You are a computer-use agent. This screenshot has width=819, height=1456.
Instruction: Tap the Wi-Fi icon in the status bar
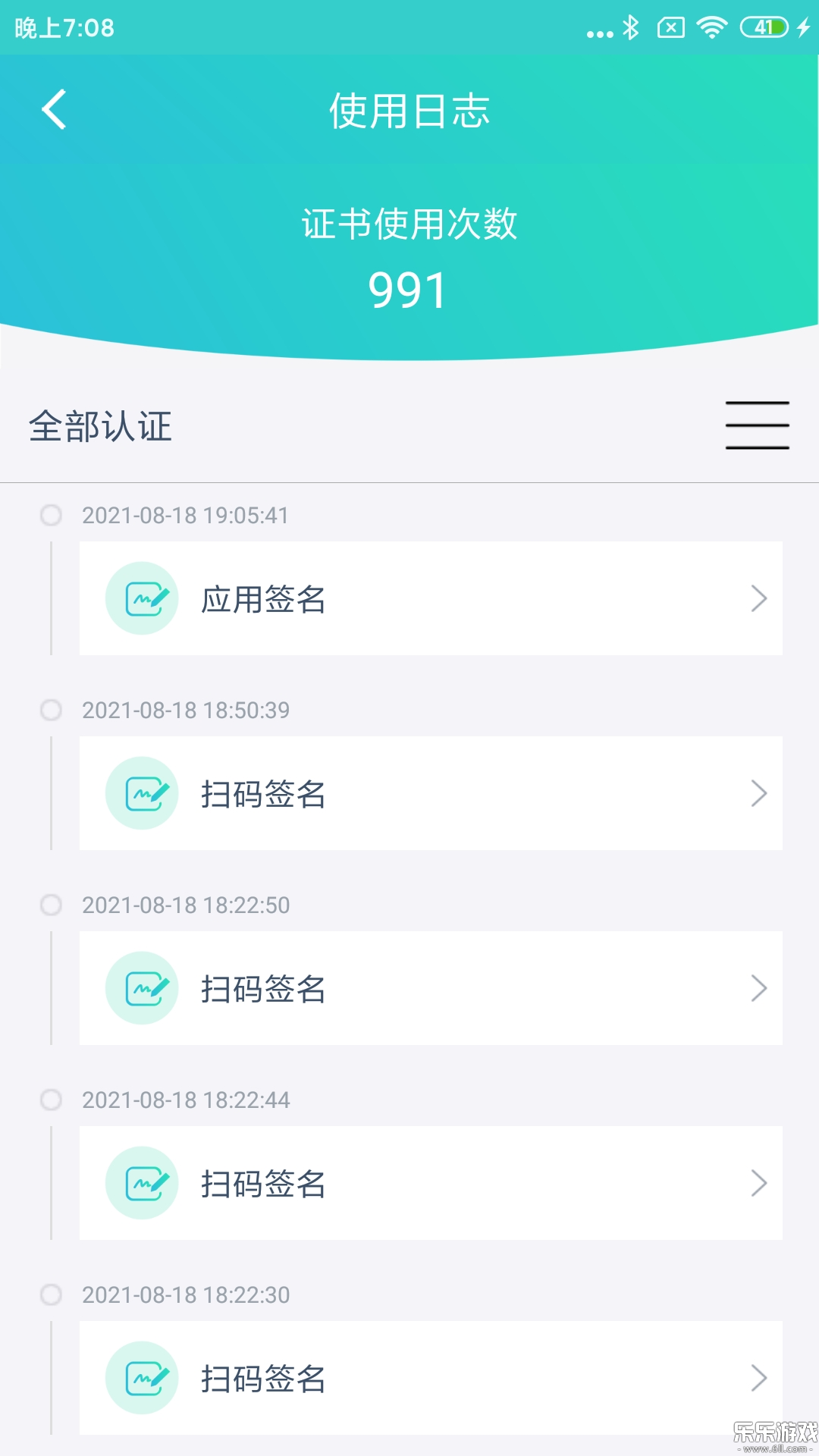pyautogui.click(x=710, y=28)
